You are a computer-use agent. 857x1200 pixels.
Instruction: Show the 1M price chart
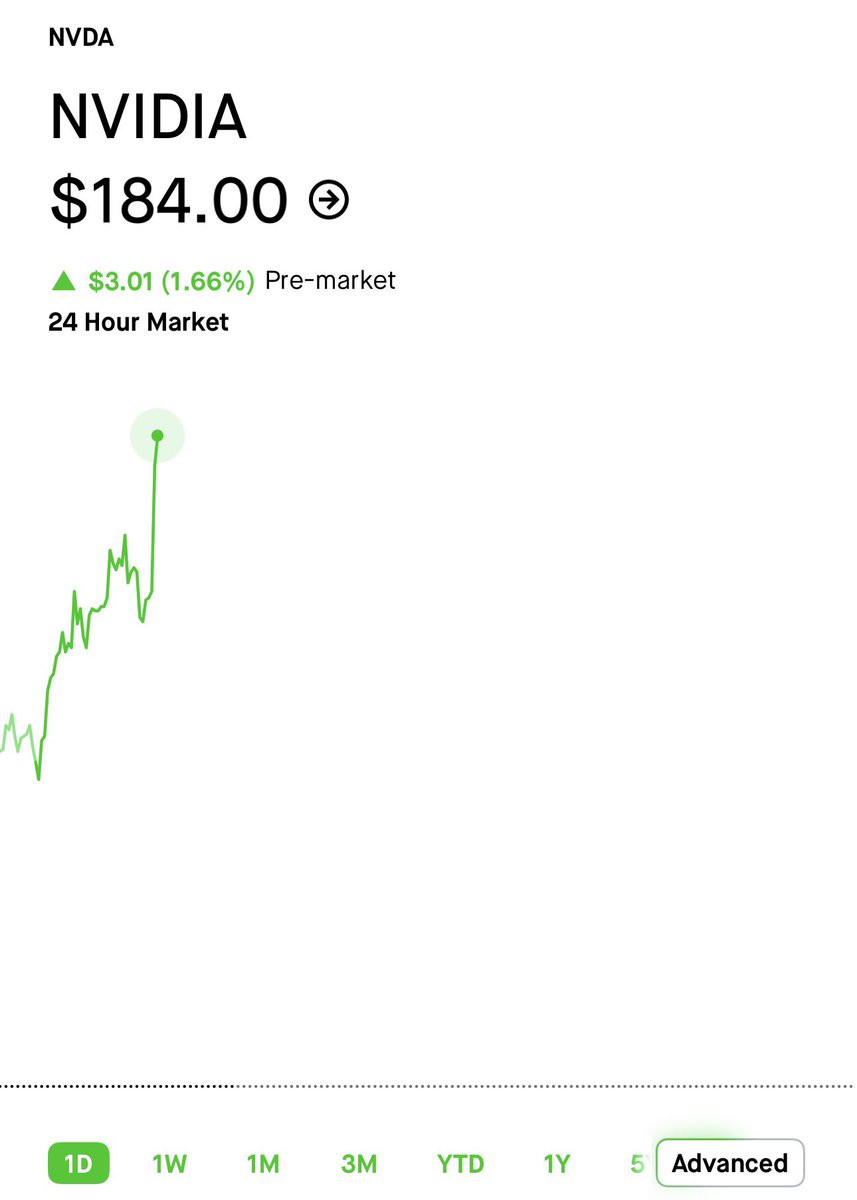tap(263, 1164)
